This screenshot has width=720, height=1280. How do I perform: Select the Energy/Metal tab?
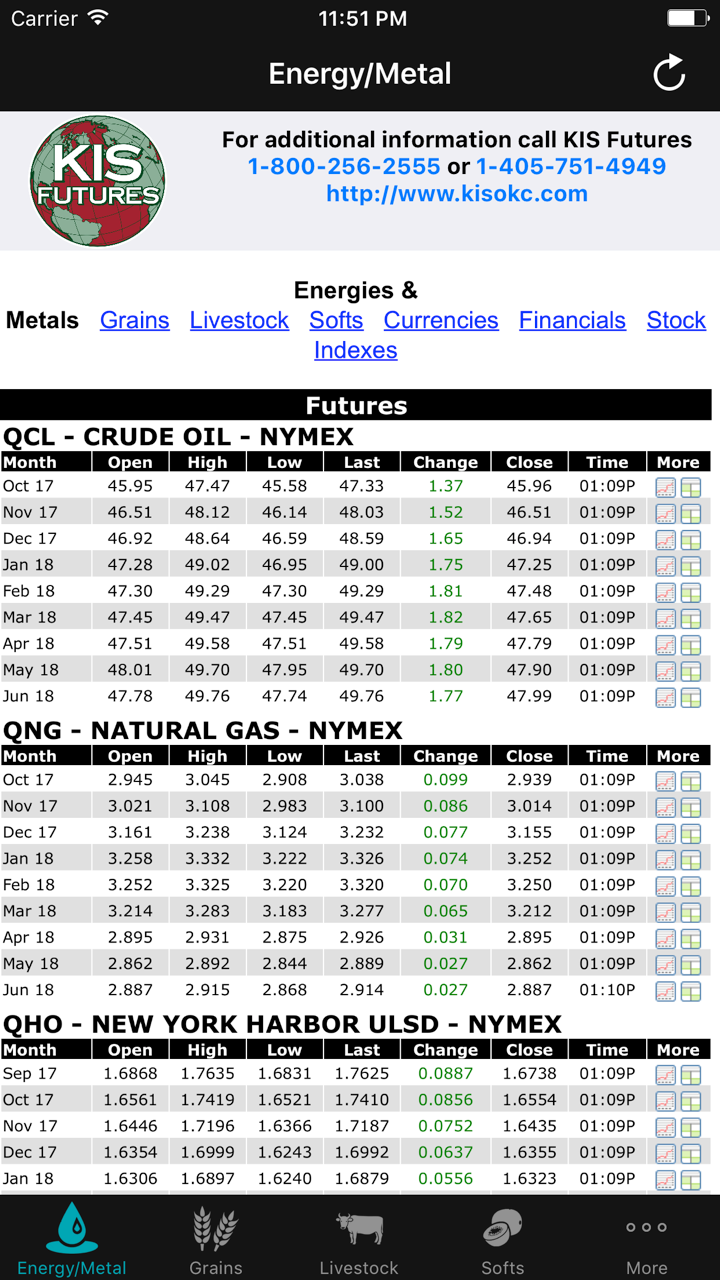click(72, 1240)
